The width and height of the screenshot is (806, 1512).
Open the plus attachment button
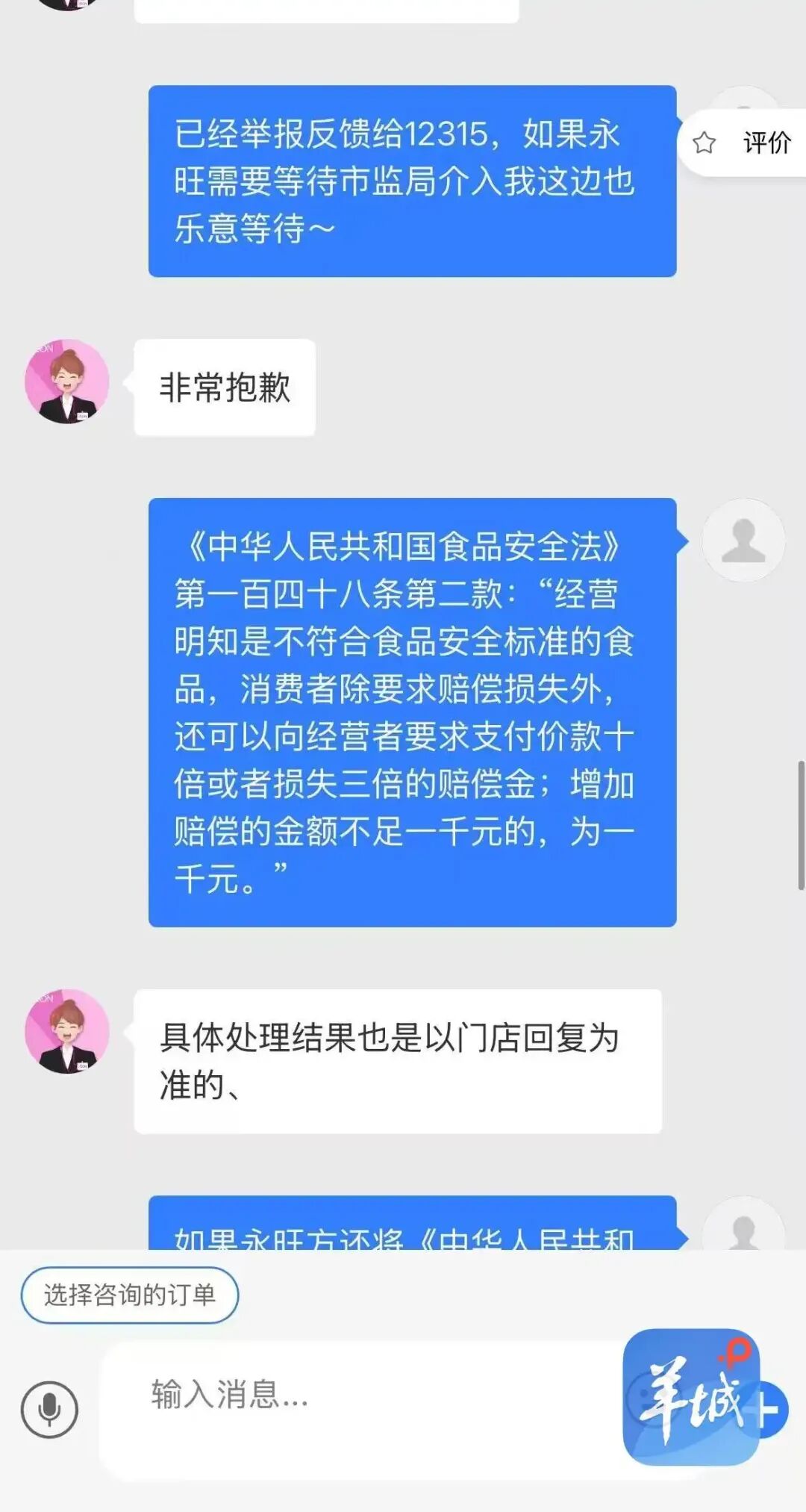[x=772, y=1410]
